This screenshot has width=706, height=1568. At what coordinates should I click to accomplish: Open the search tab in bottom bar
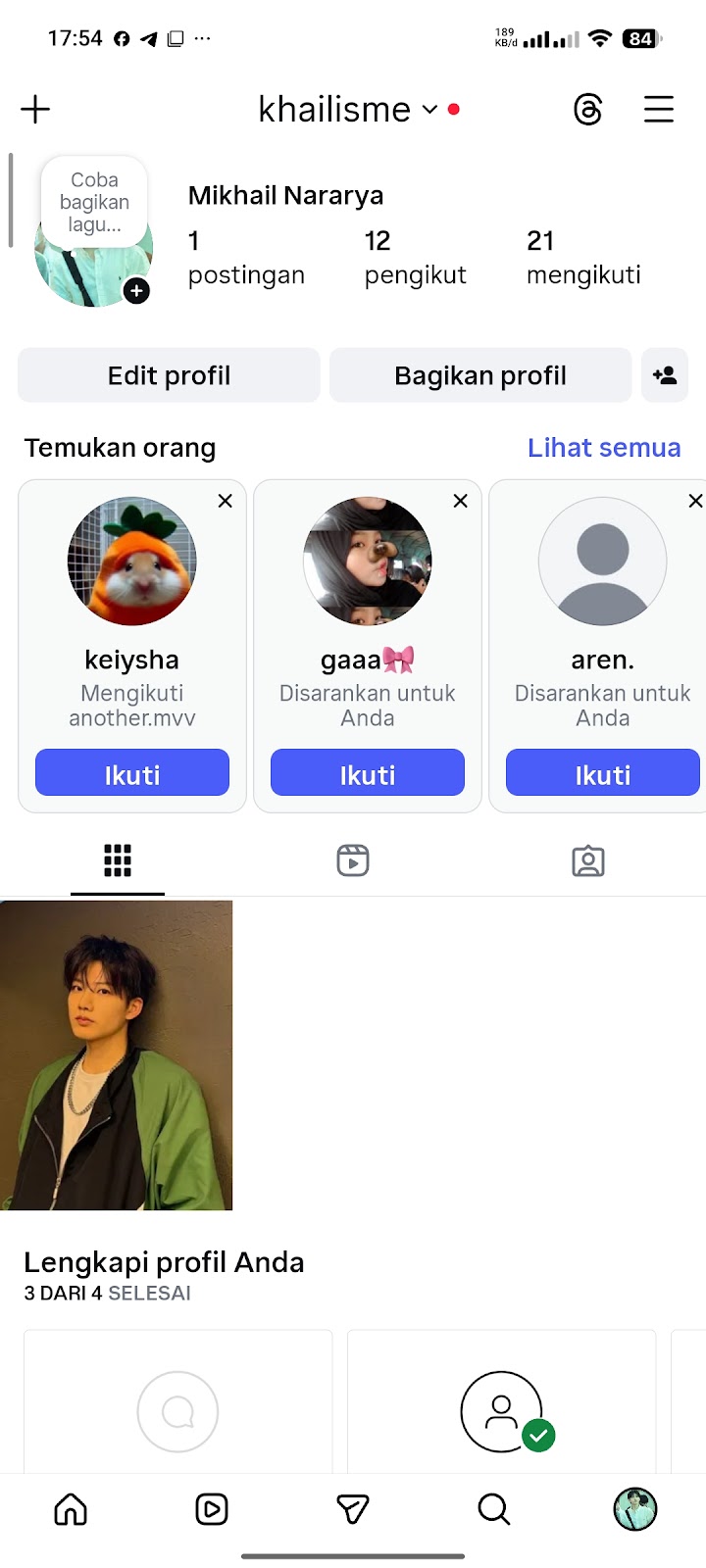494,1509
